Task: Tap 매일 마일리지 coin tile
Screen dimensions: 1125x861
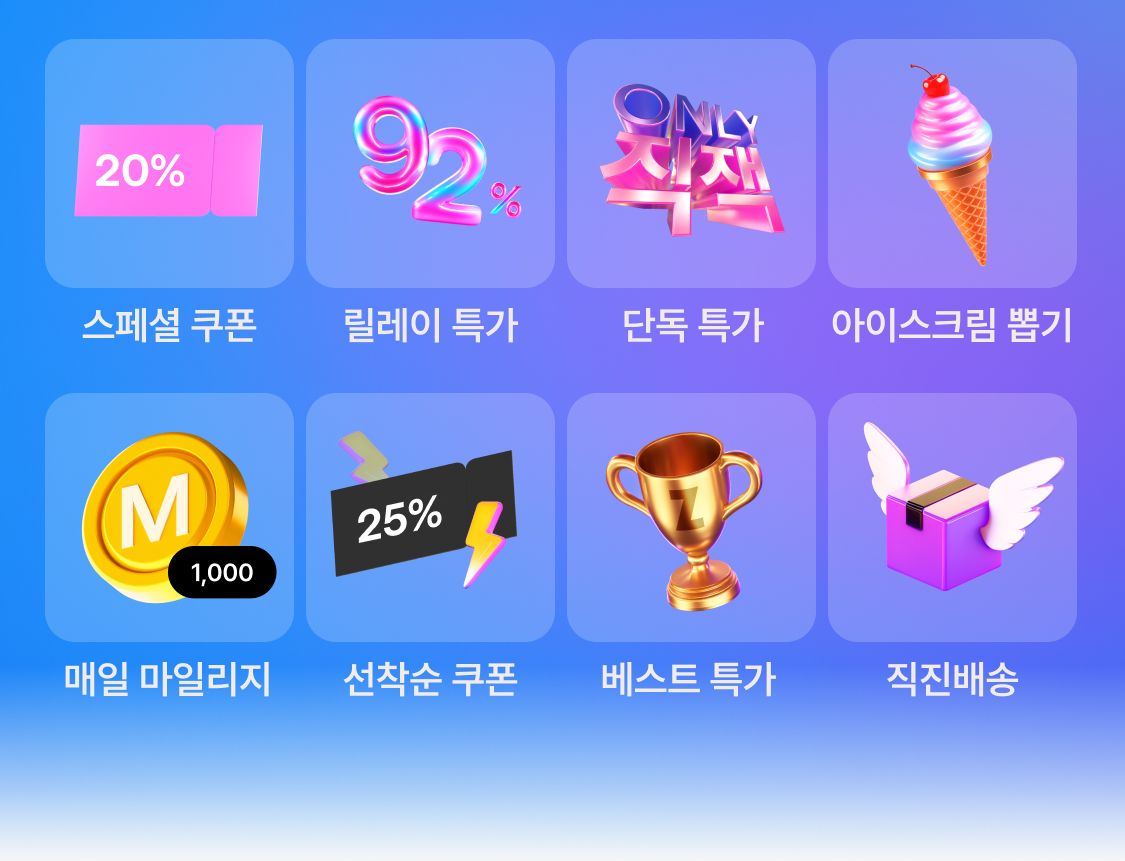Action: point(169,517)
